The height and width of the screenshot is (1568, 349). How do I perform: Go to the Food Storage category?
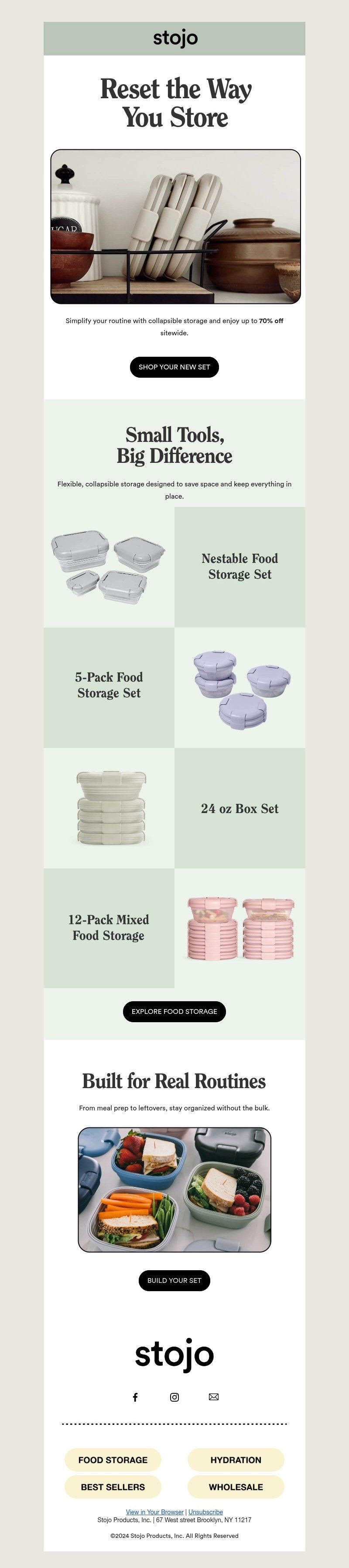point(113,1460)
